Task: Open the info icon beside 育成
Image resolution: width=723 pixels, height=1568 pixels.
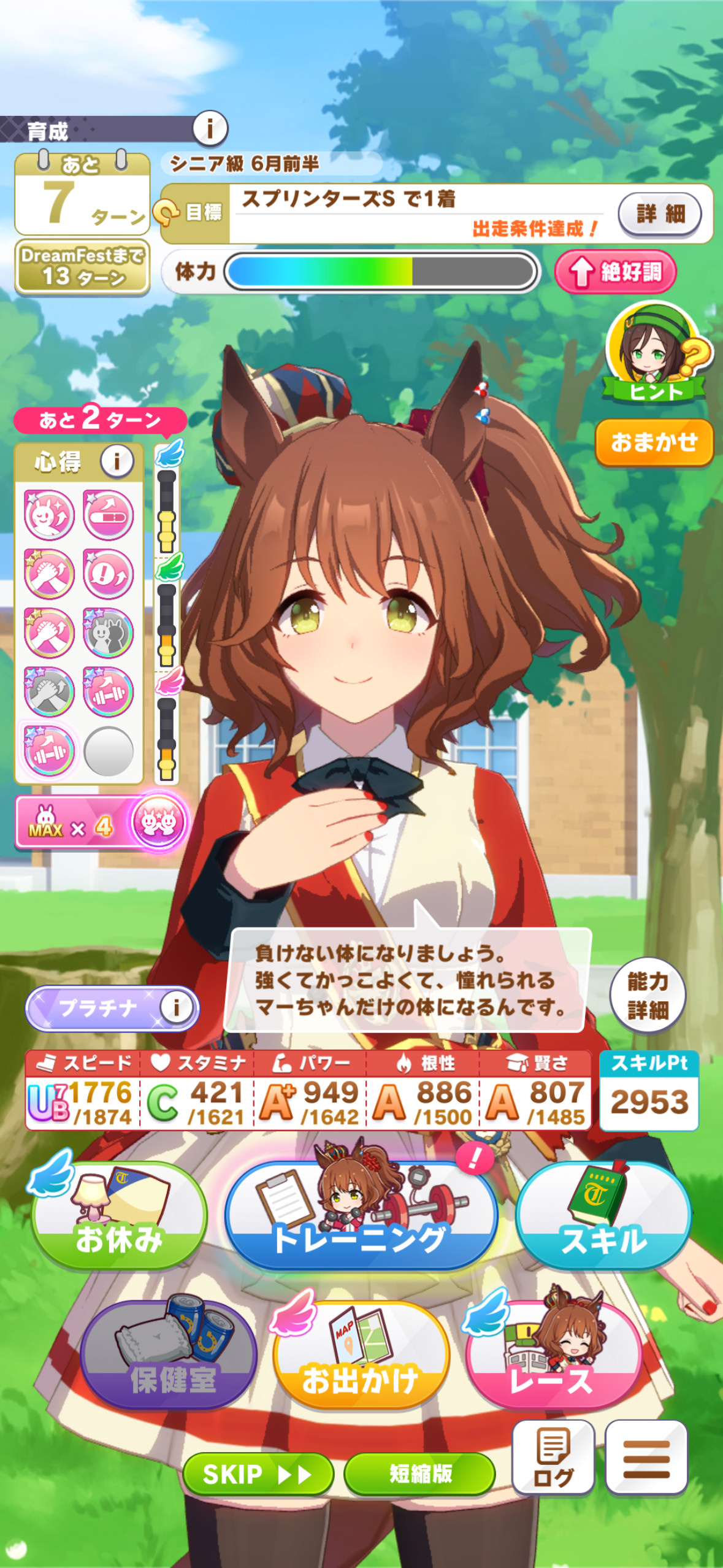Action: tap(210, 129)
